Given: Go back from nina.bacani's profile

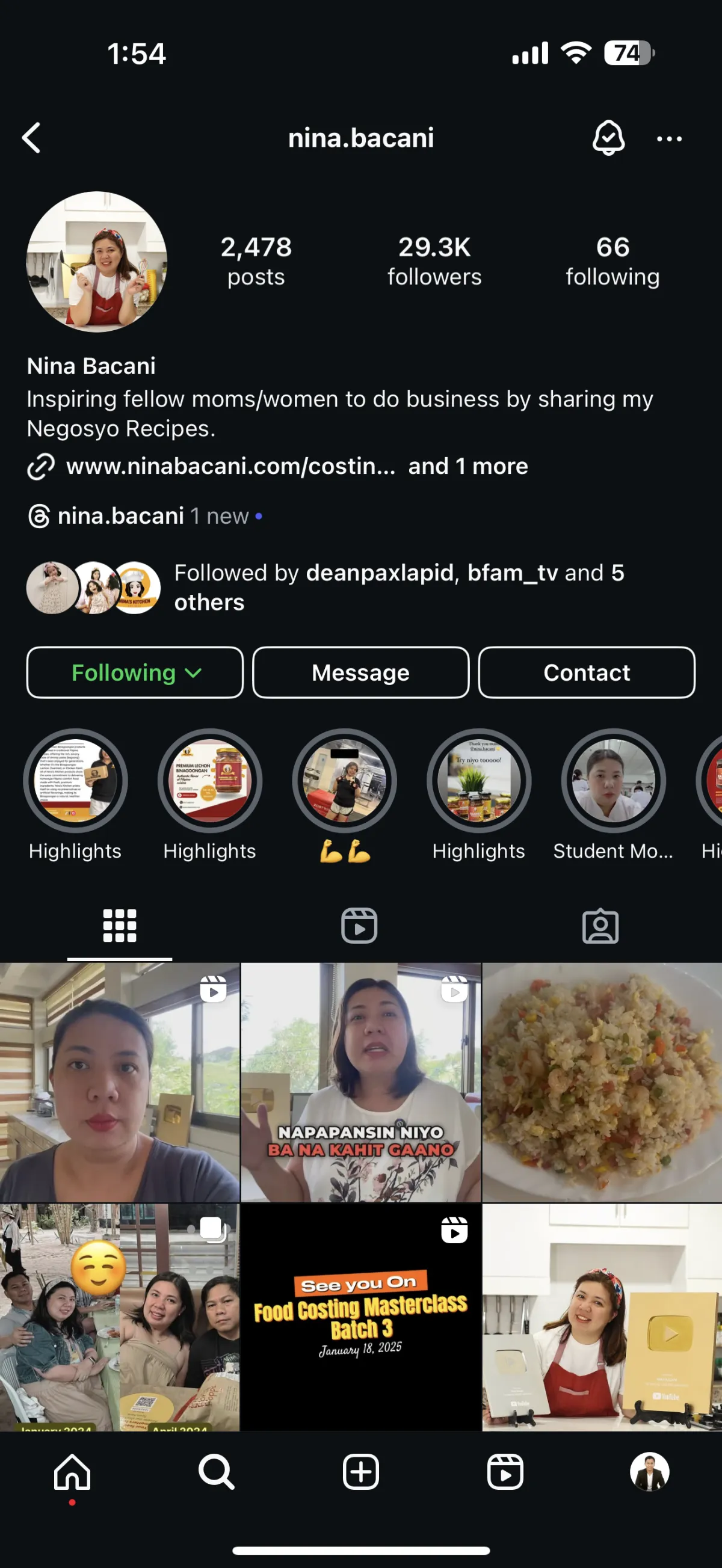Looking at the screenshot, I should click(32, 138).
